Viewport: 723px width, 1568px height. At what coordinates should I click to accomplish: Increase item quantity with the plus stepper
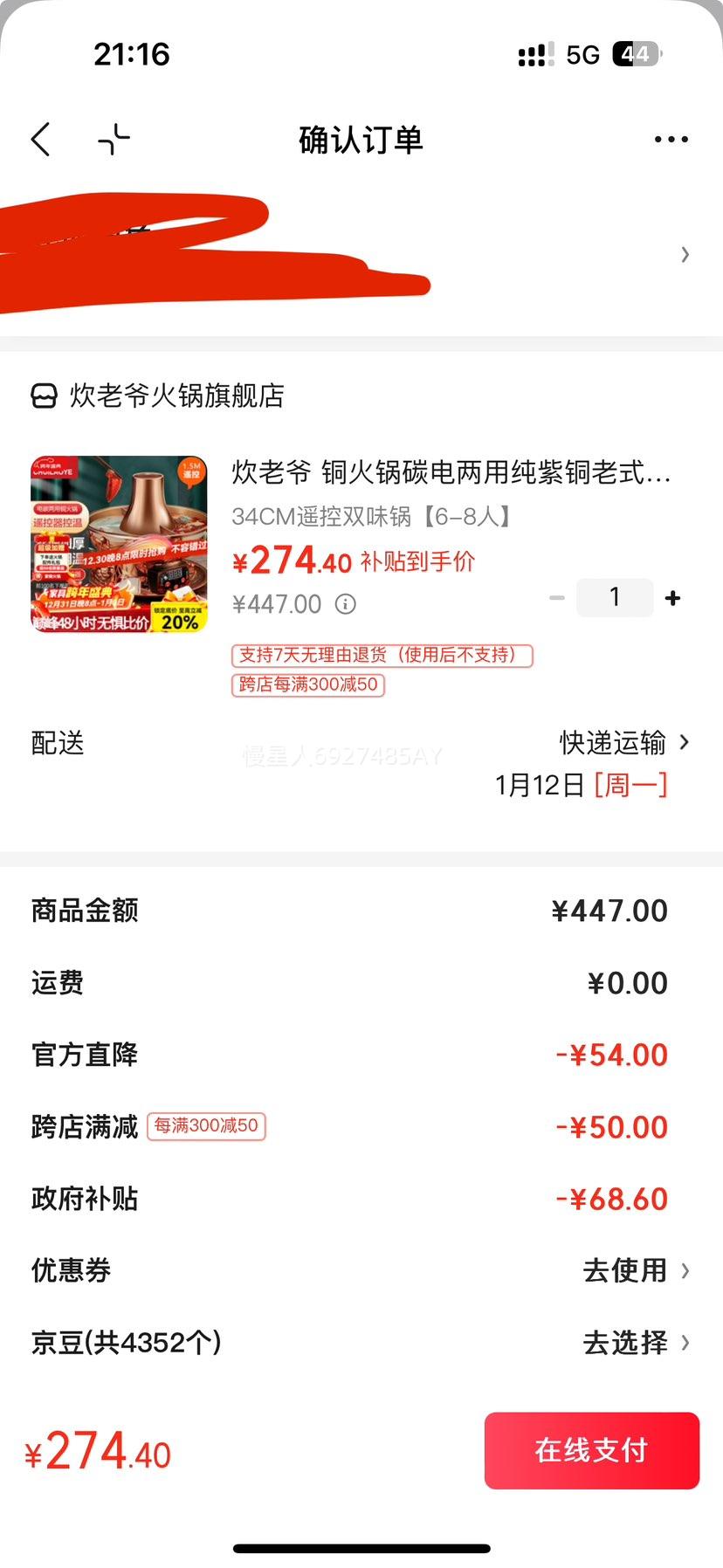pyautogui.click(x=672, y=597)
